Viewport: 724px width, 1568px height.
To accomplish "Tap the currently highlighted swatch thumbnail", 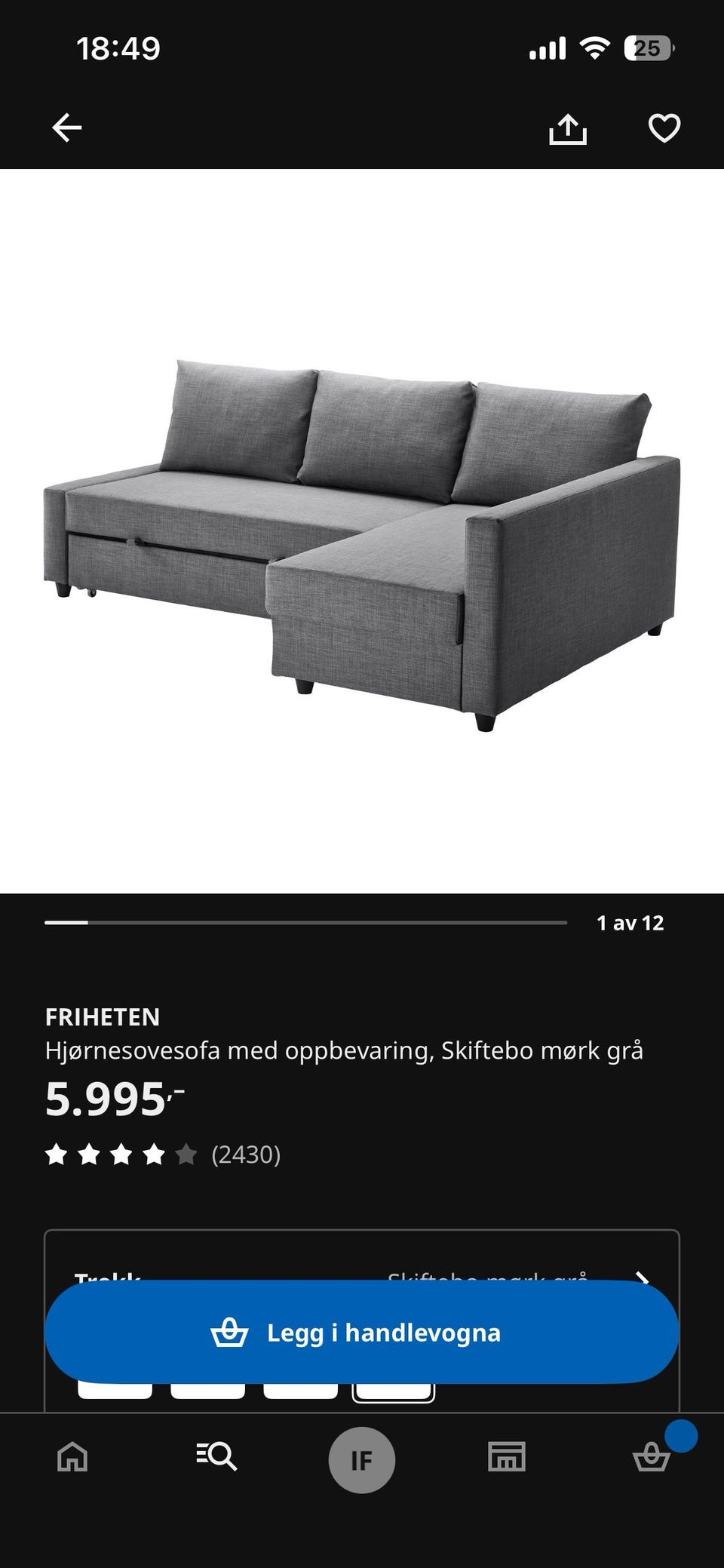I will point(394,1392).
